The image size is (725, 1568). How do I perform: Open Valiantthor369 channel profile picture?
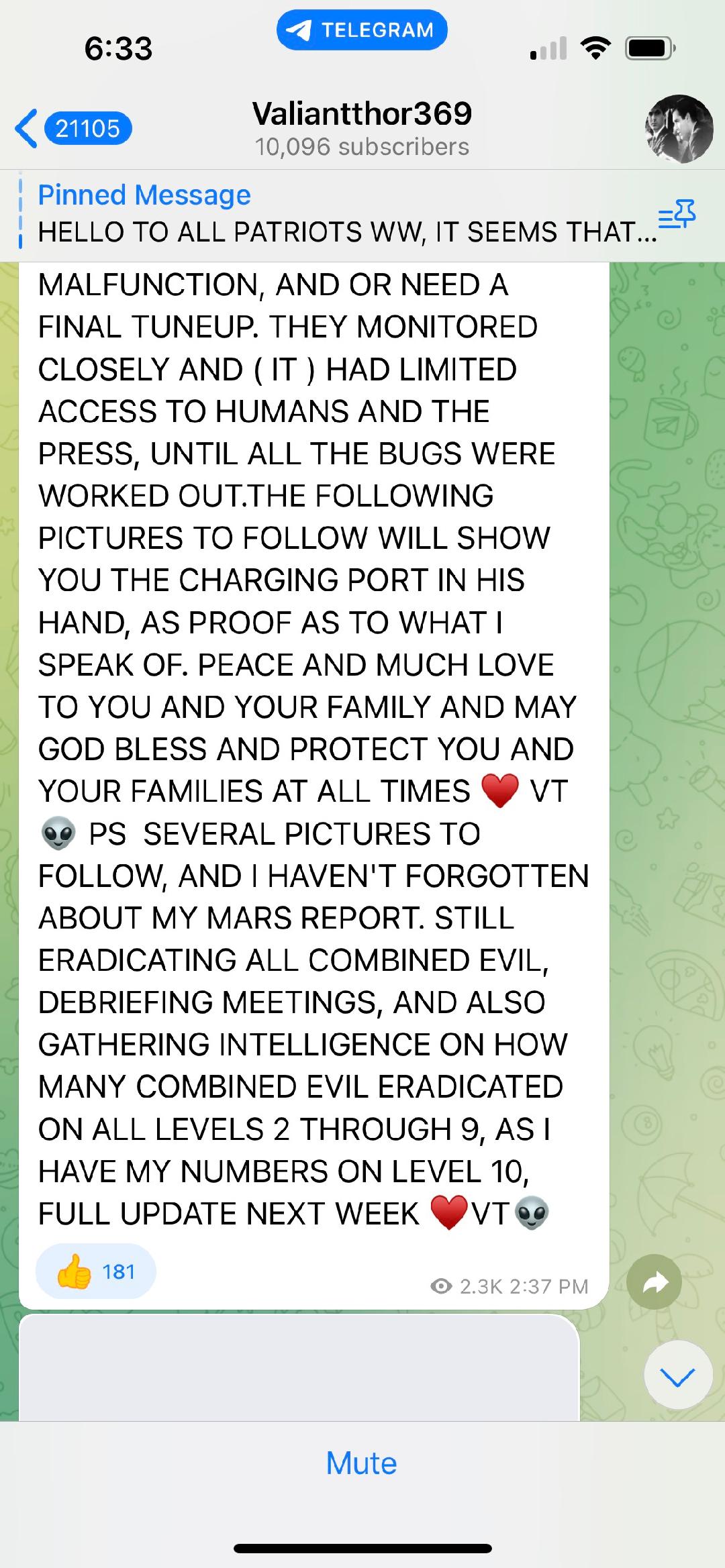[679, 129]
